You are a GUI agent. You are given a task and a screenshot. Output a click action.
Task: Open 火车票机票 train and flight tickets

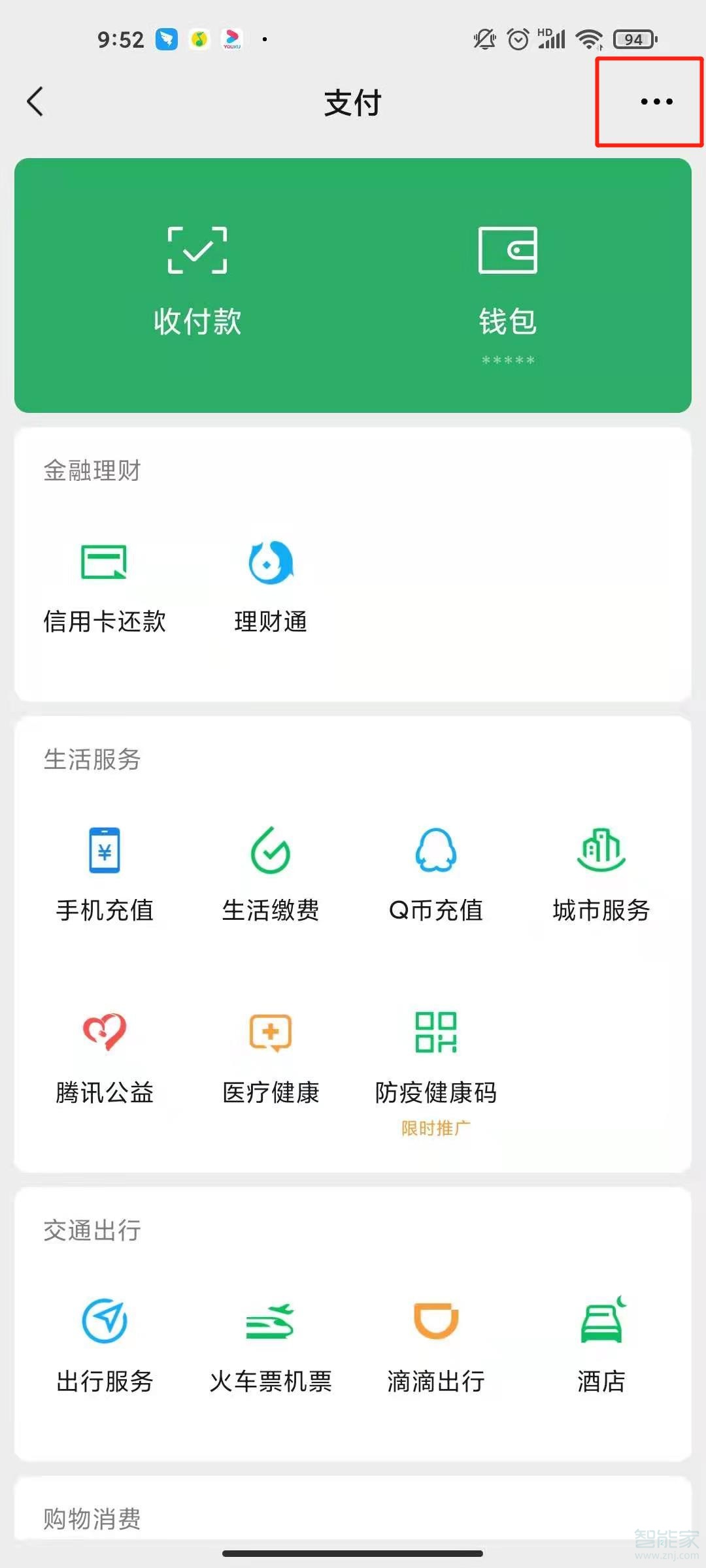pos(270,1346)
